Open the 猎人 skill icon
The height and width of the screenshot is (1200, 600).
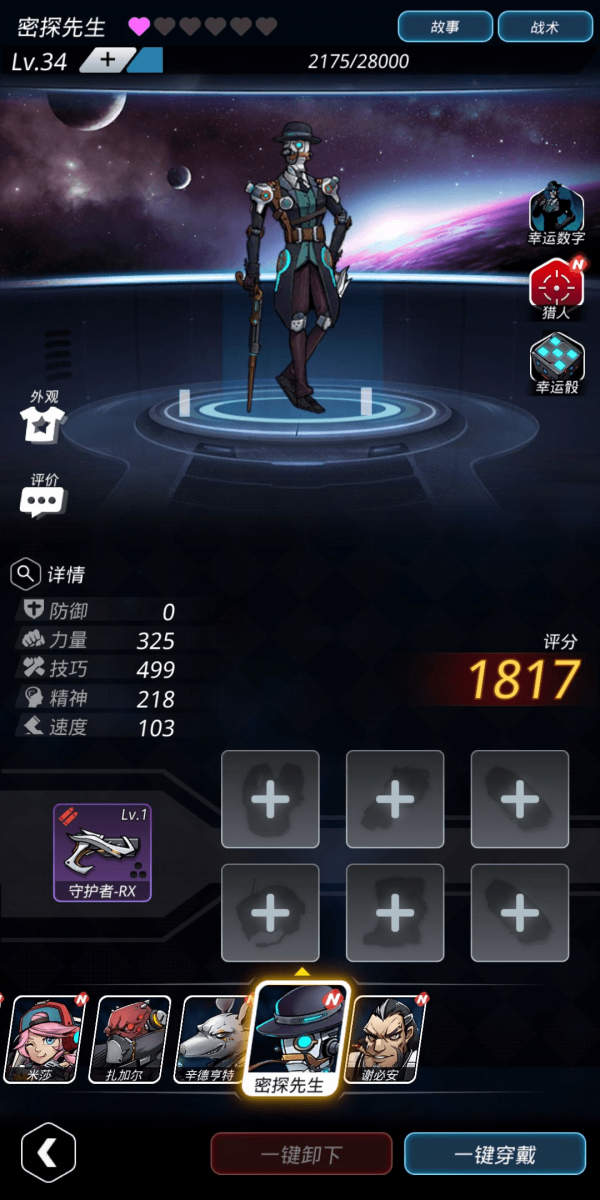click(x=556, y=285)
